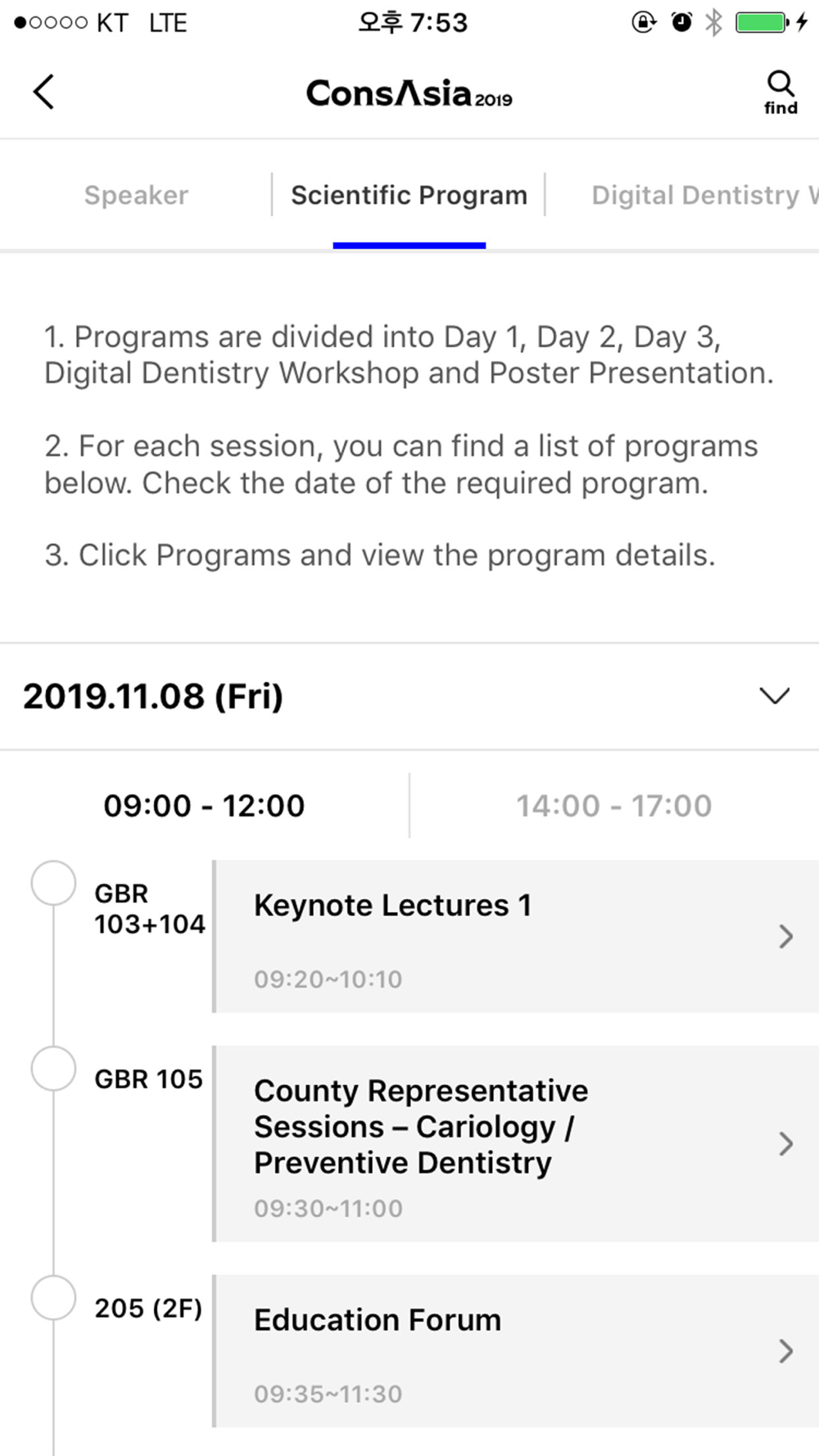Expand the 2019.11.08 (Fri) date dropdown

[774, 696]
